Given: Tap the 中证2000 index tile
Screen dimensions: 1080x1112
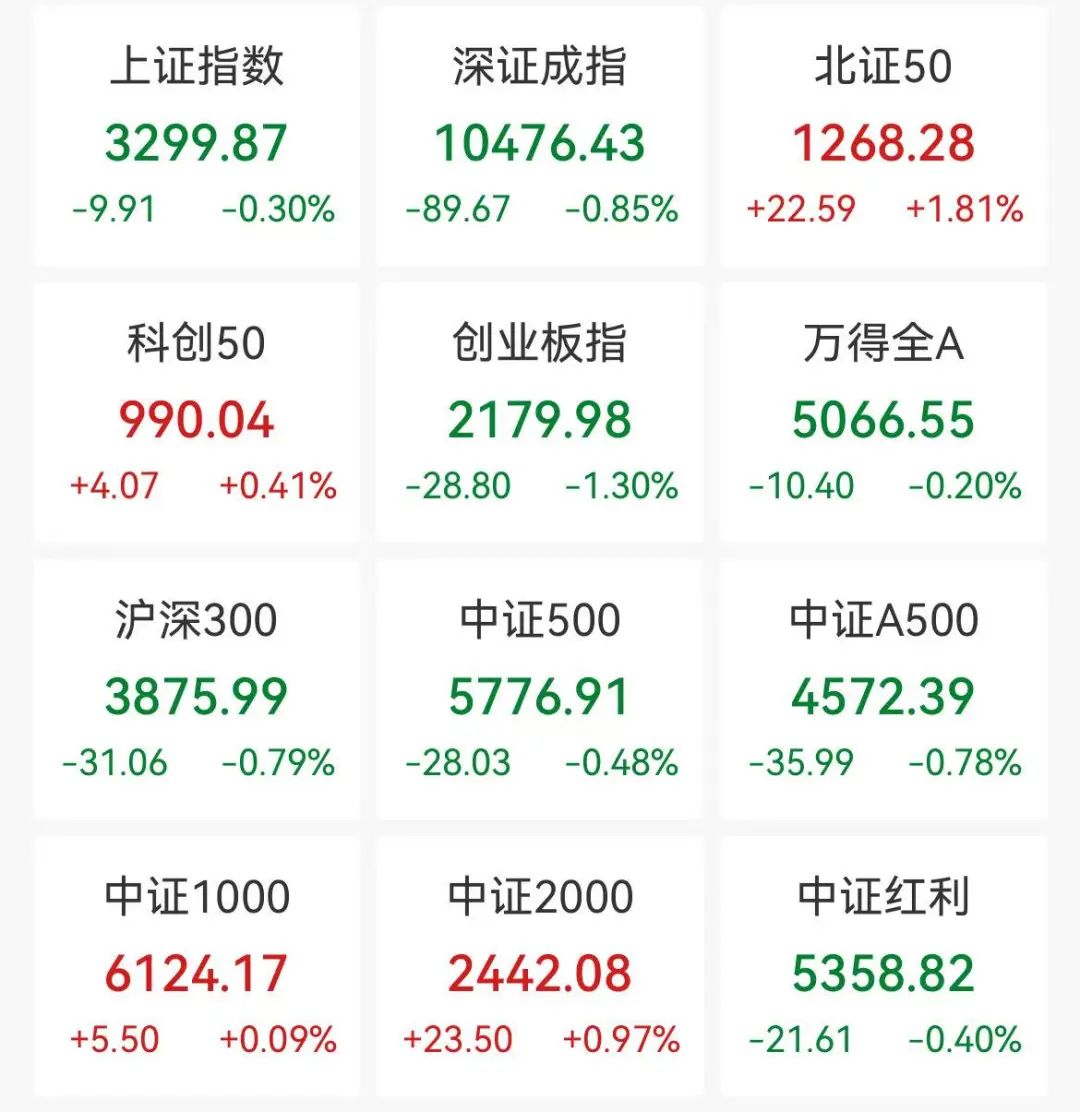Looking at the screenshot, I should (540, 966).
